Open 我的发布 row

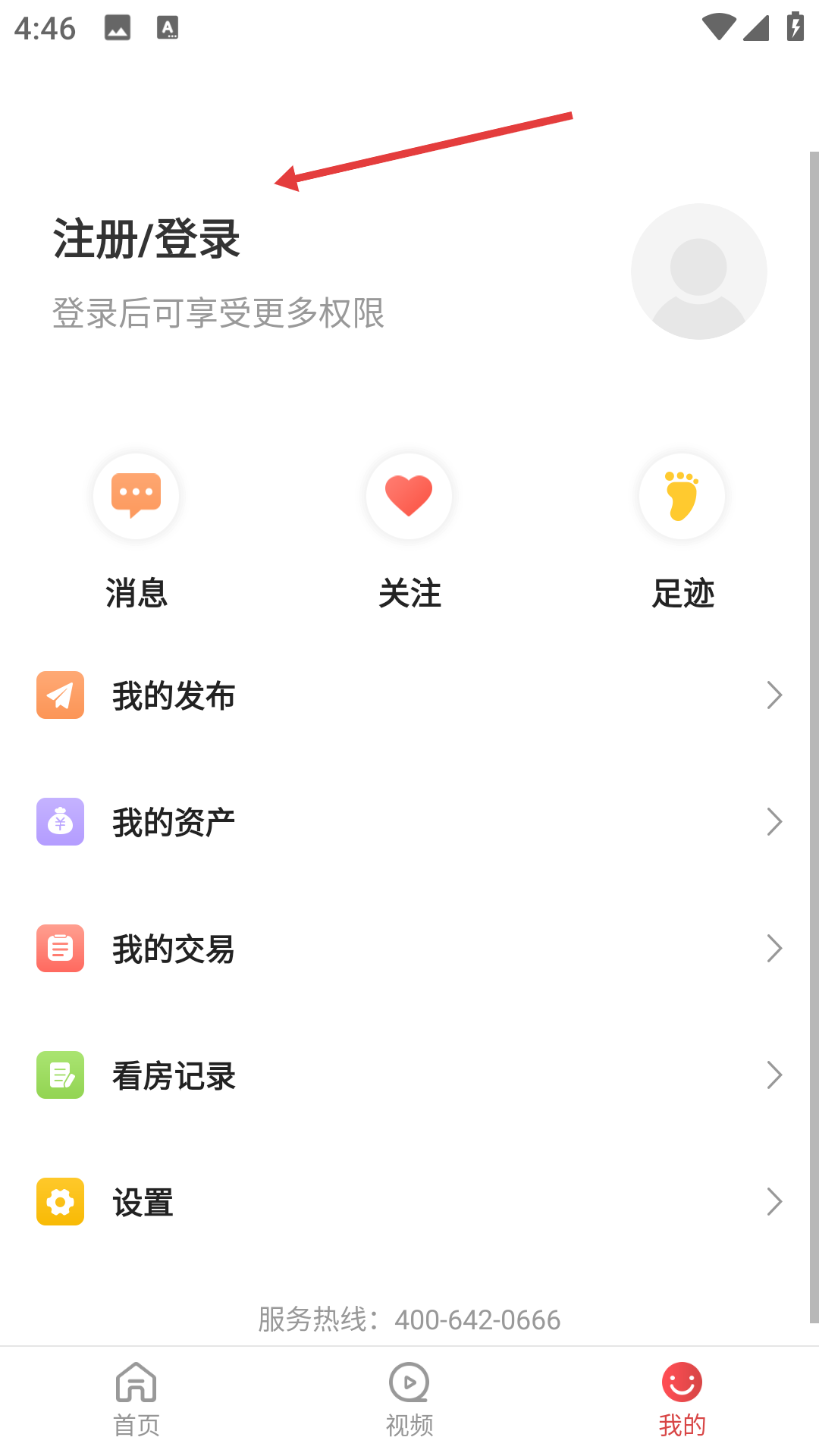409,695
